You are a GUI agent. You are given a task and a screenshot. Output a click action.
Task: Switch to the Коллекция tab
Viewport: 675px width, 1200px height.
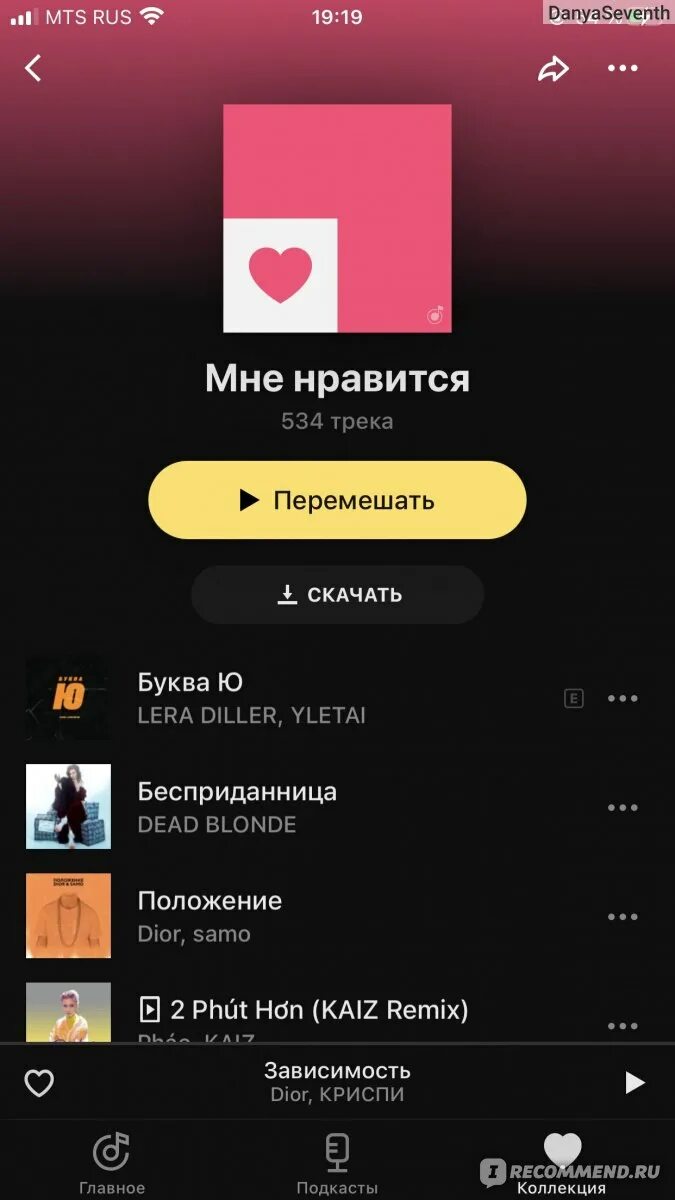coord(562,1162)
